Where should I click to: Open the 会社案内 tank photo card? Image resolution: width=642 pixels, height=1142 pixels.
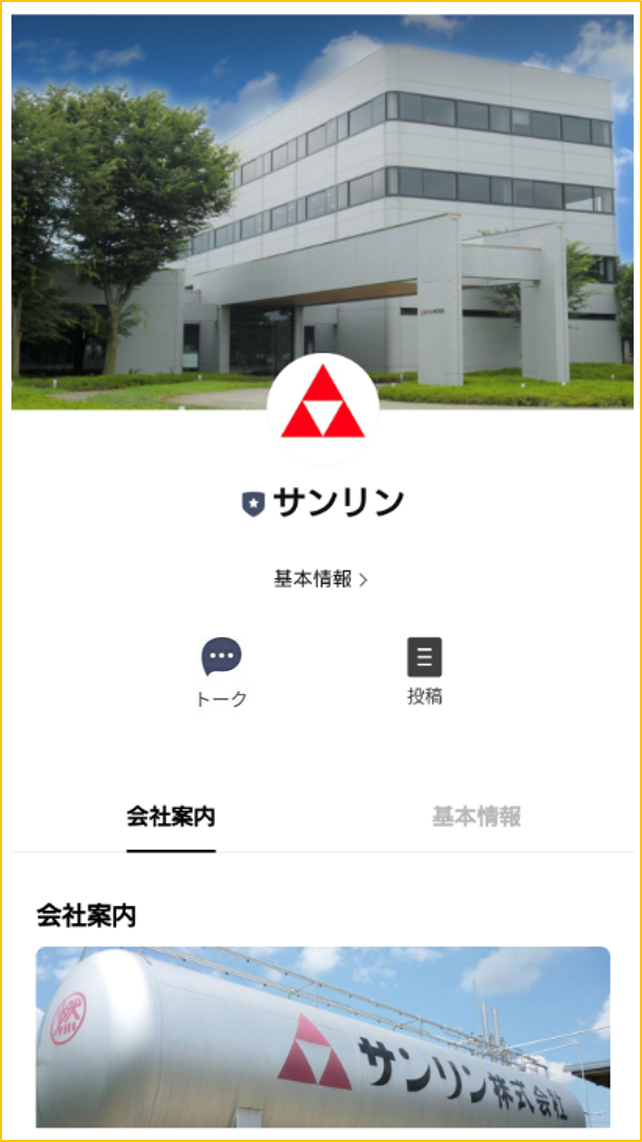pyautogui.click(x=323, y=1036)
